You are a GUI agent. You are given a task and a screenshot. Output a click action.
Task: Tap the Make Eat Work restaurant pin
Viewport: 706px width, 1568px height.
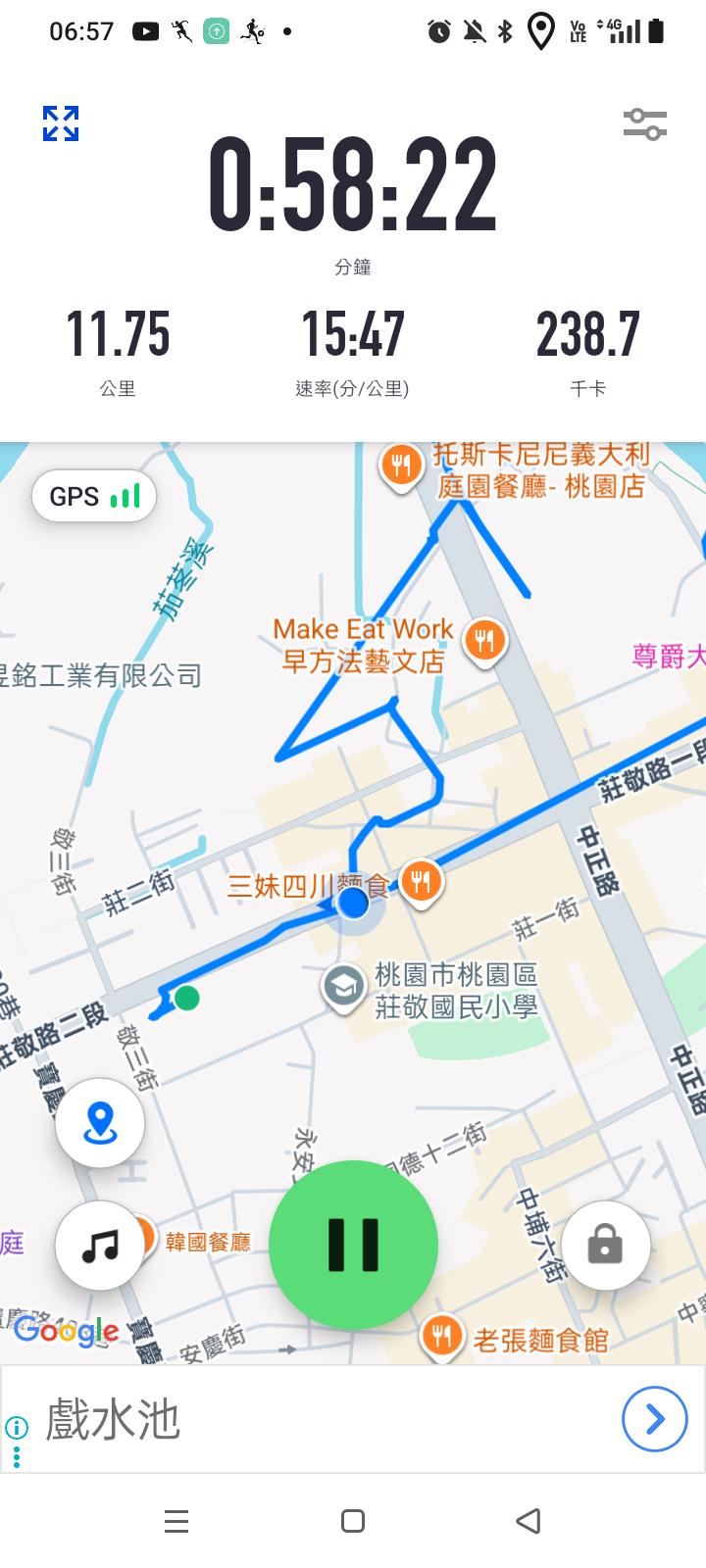[x=484, y=642]
